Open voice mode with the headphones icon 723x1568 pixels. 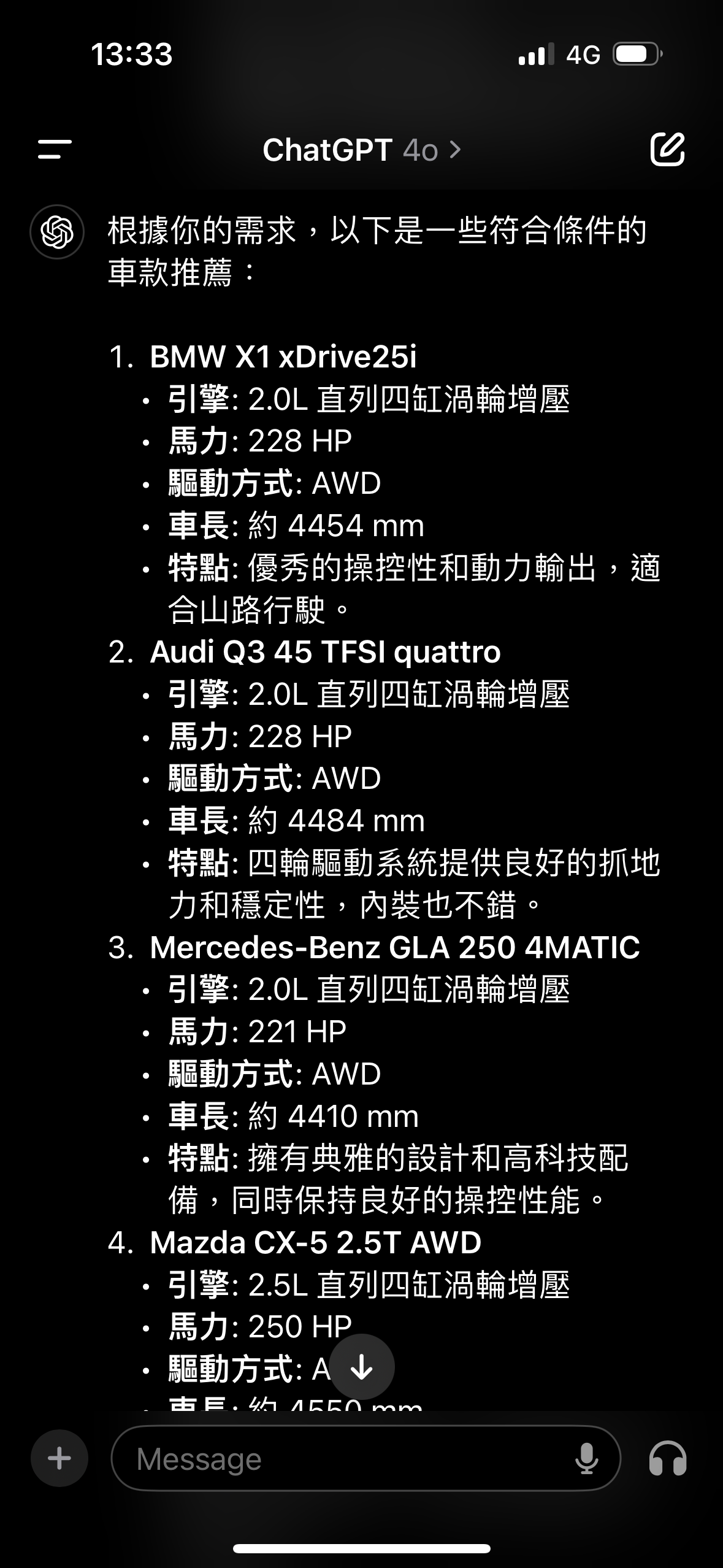[x=667, y=1458]
